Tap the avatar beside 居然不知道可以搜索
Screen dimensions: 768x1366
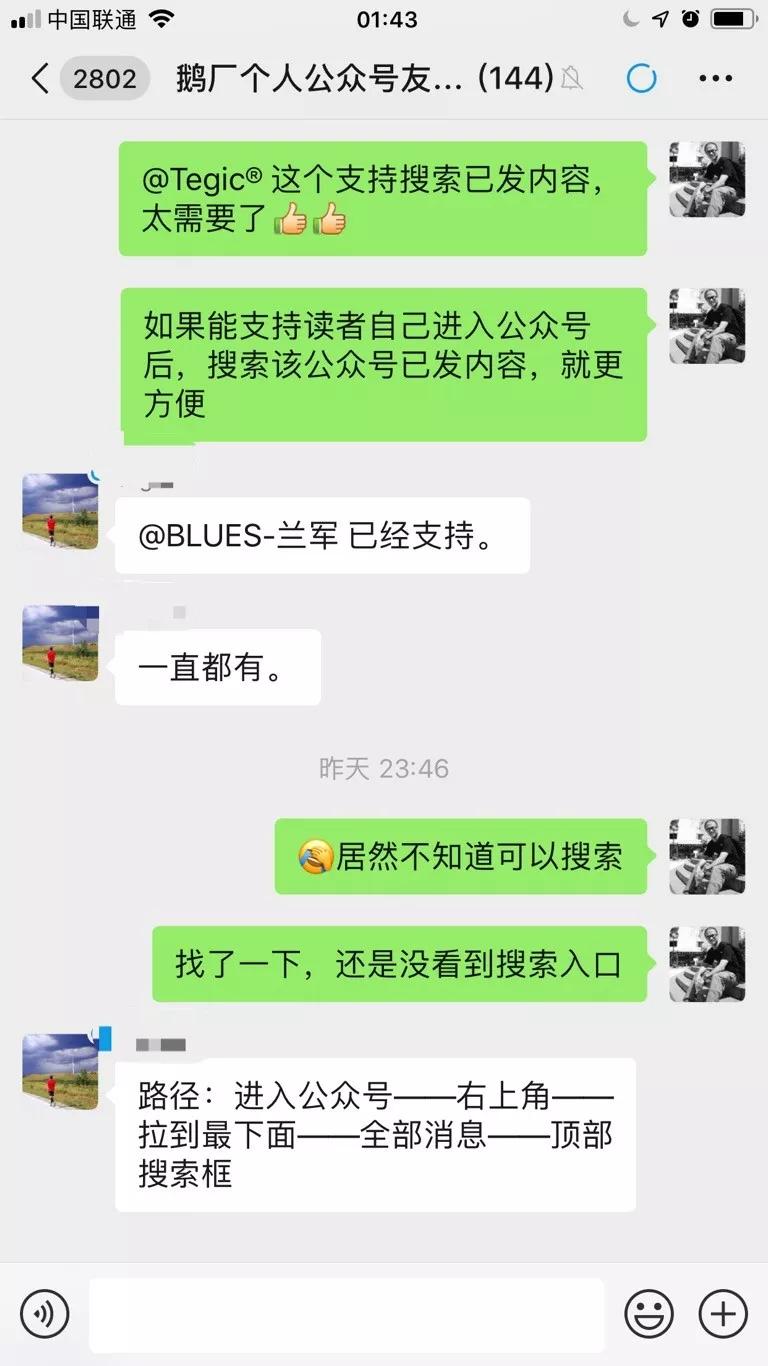(x=707, y=856)
